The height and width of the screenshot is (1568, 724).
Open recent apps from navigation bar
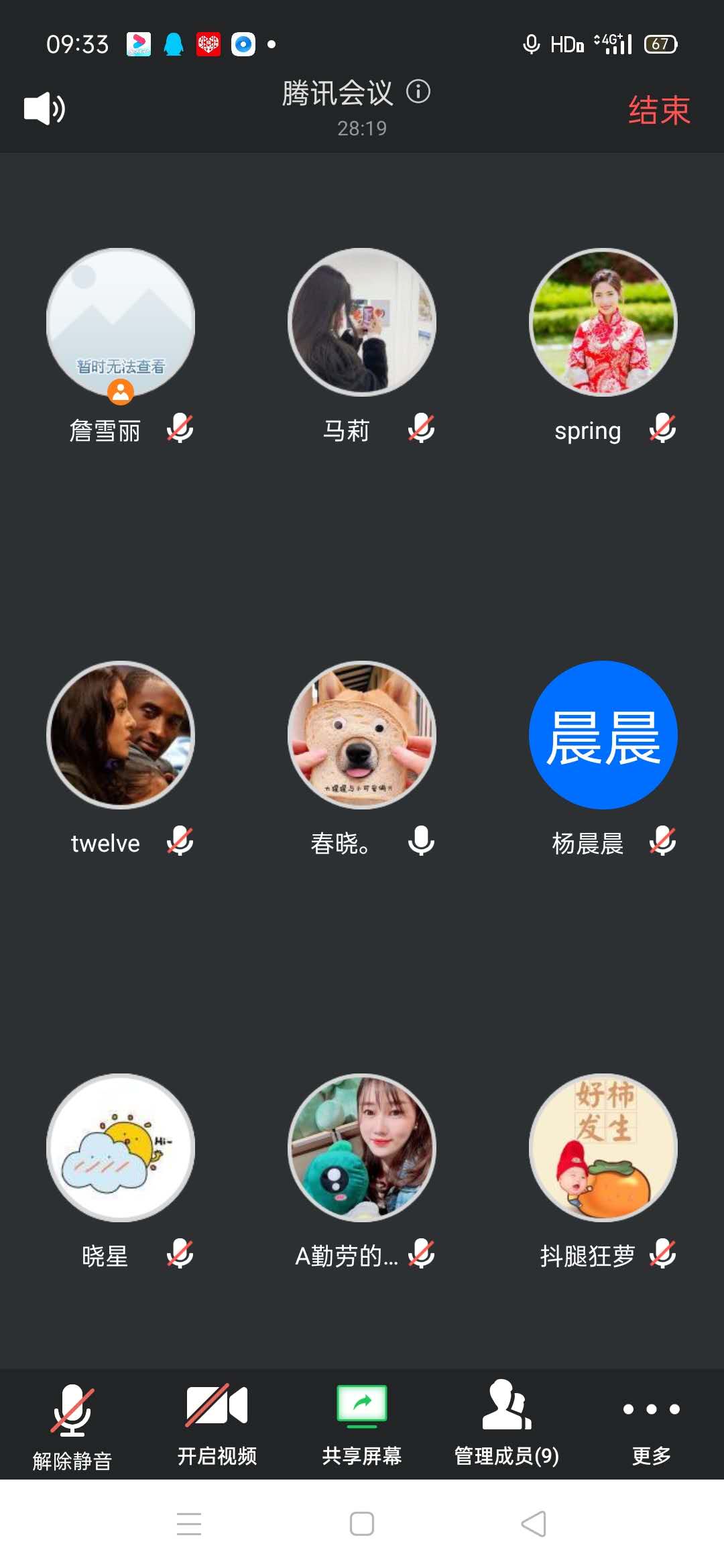[x=189, y=1524]
